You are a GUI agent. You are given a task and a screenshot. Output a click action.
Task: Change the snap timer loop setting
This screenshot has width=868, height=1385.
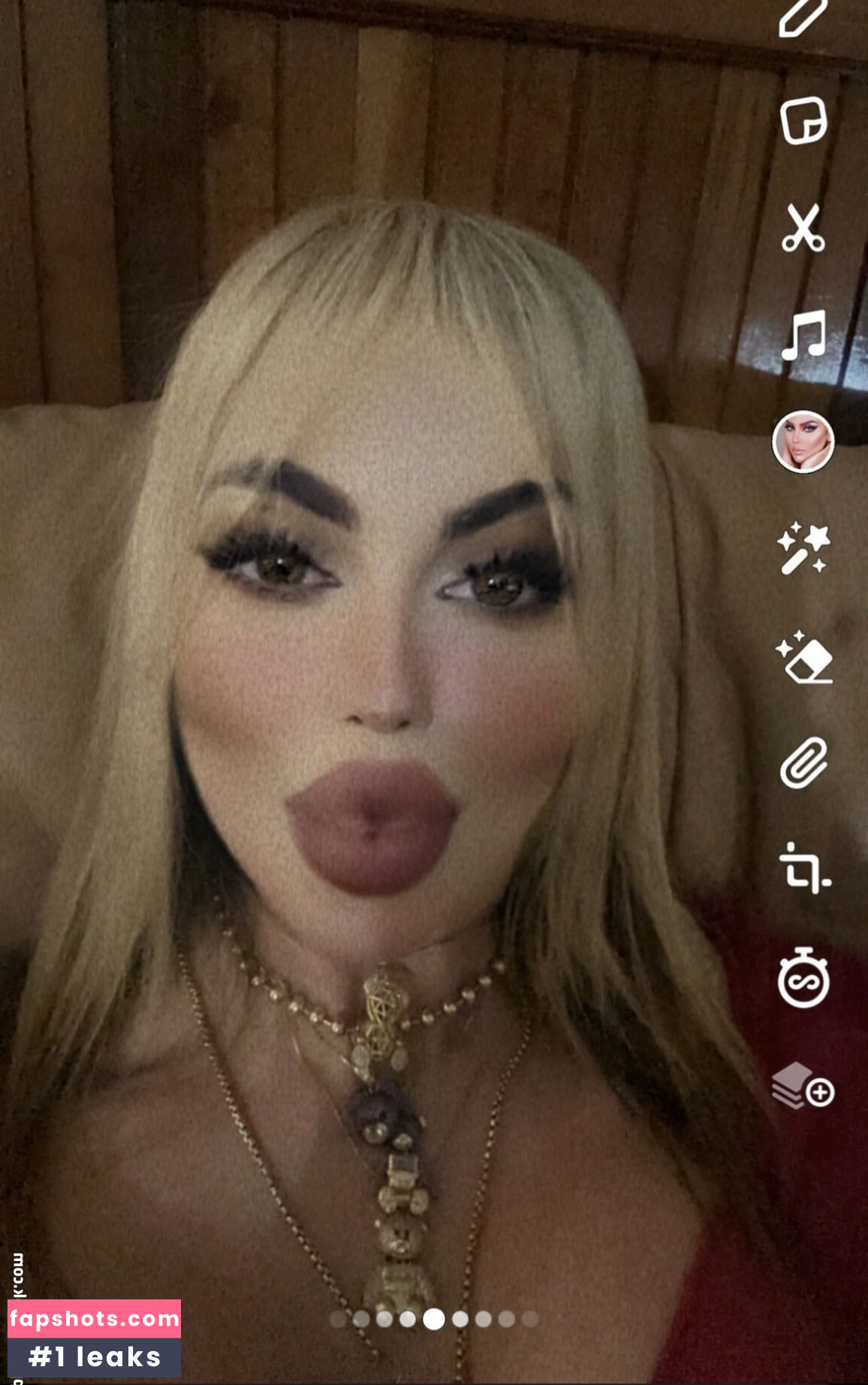point(803,978)
